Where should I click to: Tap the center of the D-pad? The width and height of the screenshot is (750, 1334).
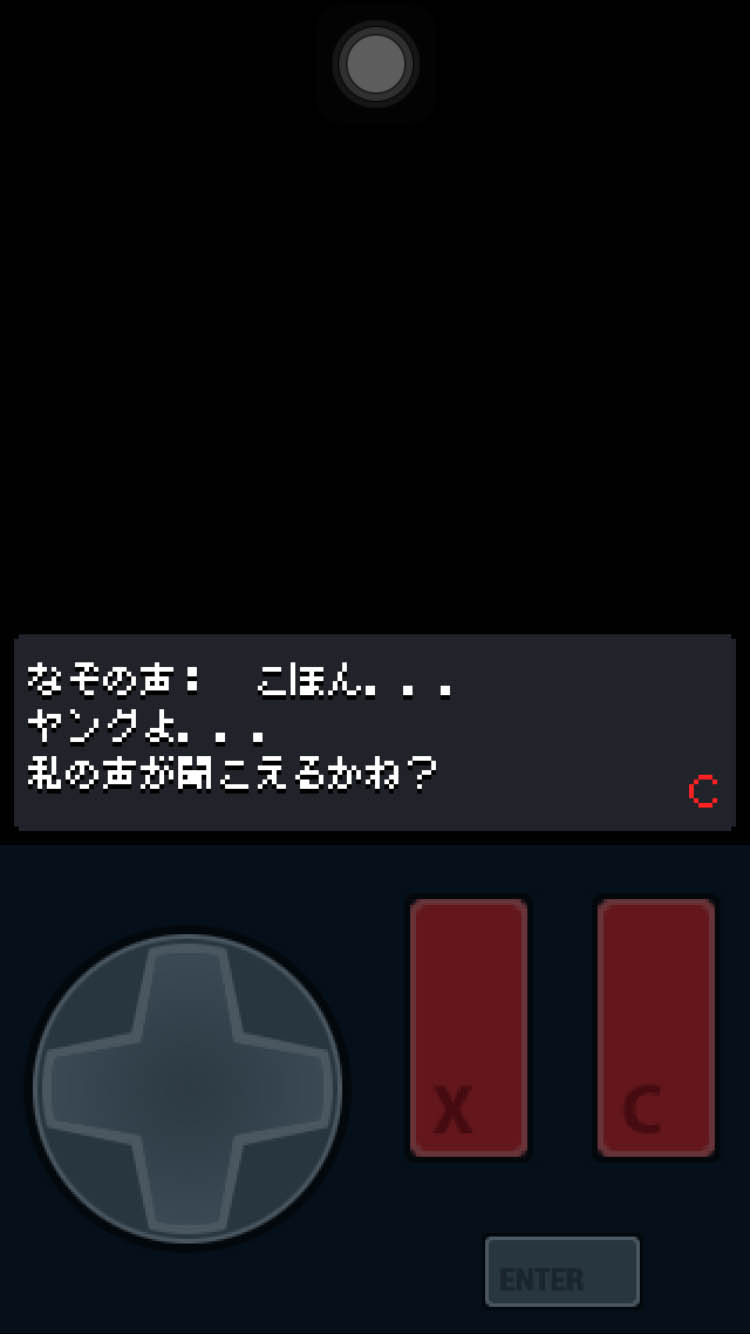pyautogui.click(x=187, y=1088)
